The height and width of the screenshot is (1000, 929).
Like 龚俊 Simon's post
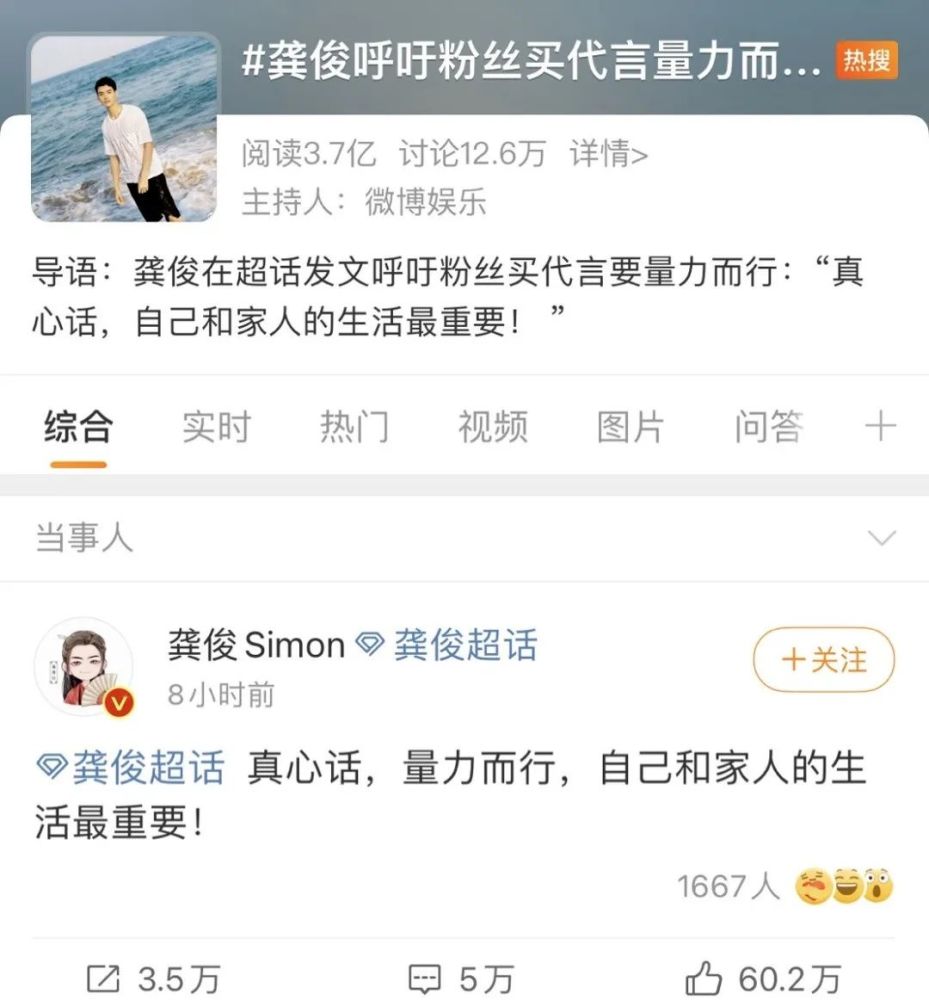[x=762, y=978]
